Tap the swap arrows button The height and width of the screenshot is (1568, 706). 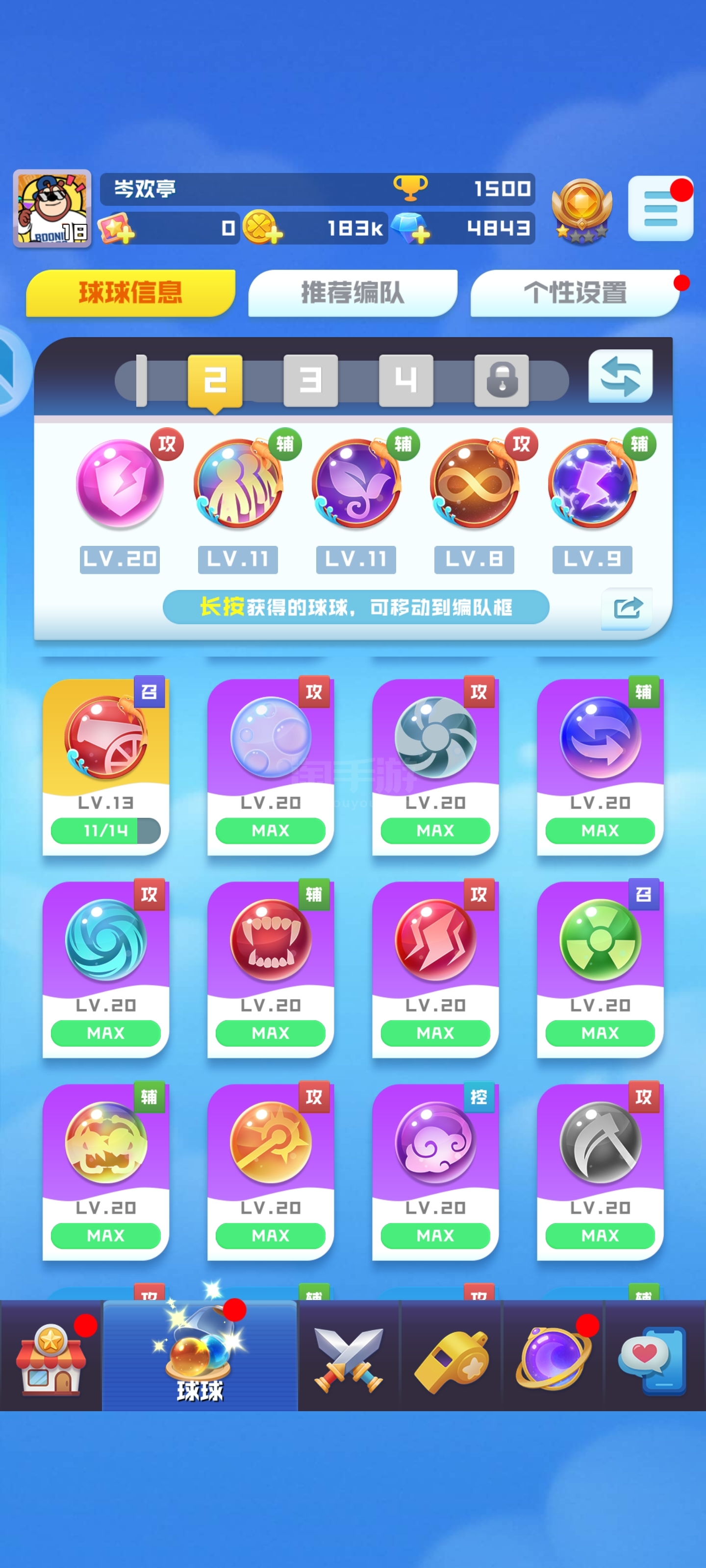point(620,376)
